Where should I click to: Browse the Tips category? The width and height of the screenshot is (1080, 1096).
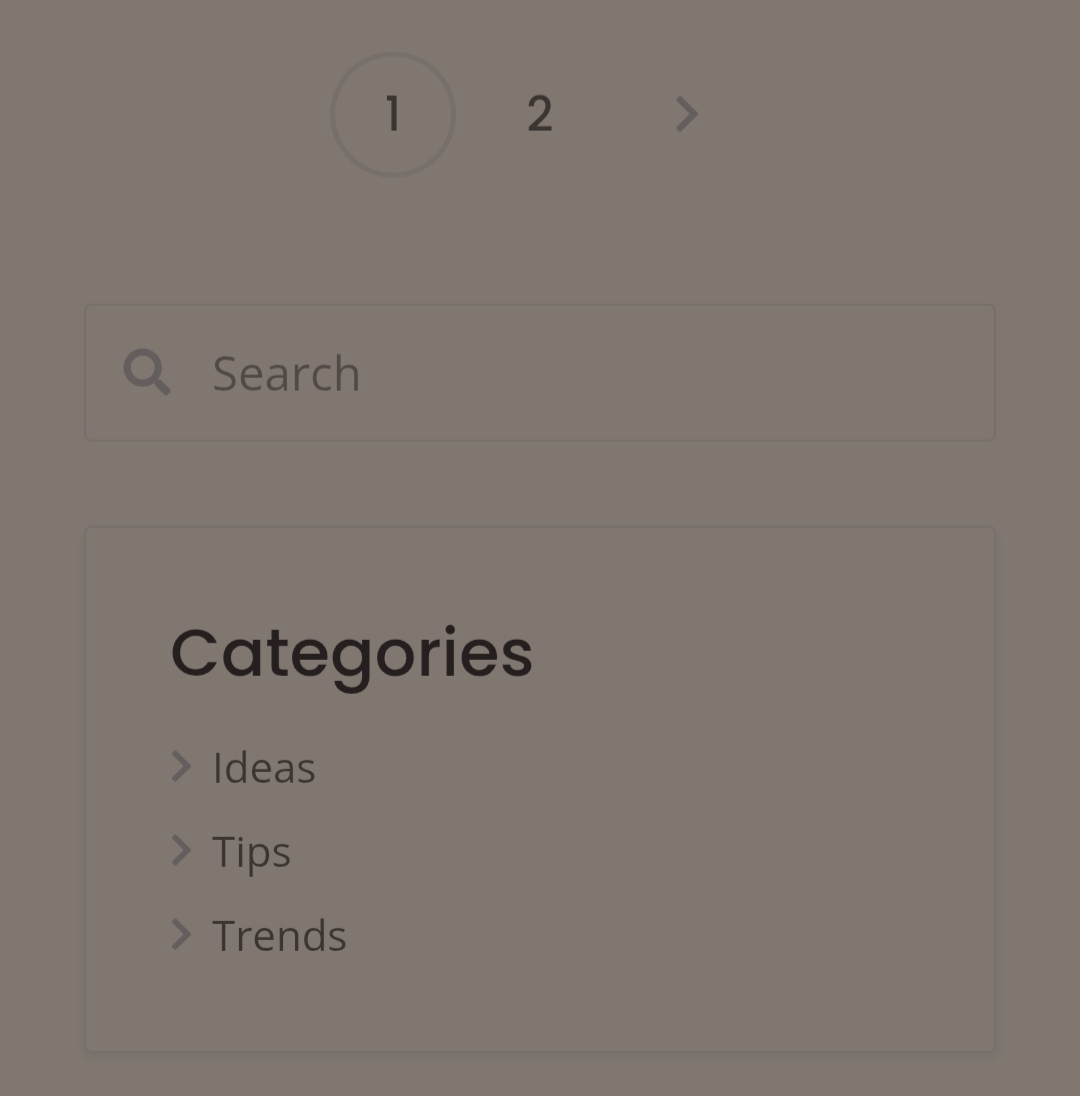point(251,852)
